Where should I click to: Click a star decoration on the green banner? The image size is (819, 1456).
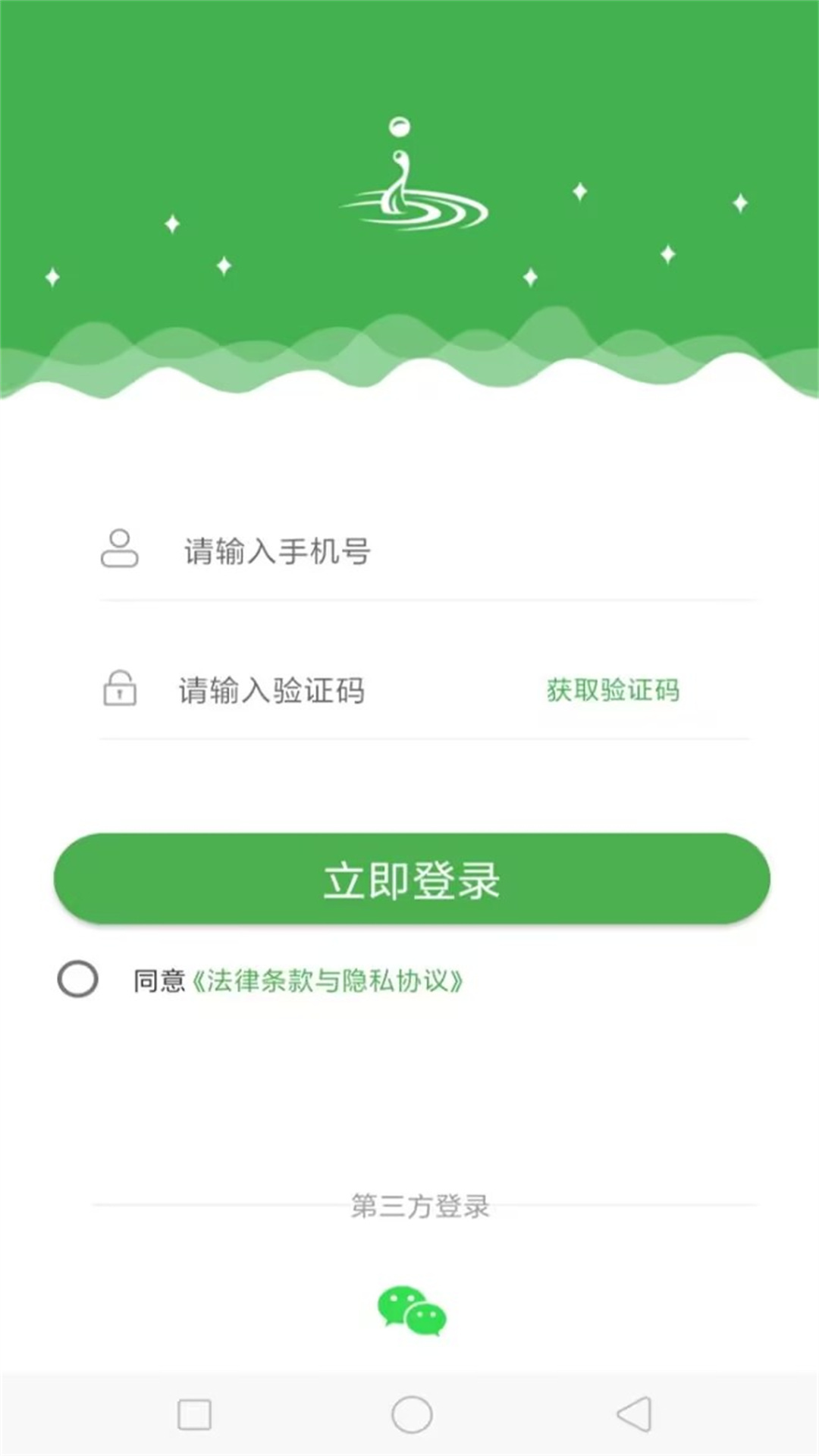580,191
